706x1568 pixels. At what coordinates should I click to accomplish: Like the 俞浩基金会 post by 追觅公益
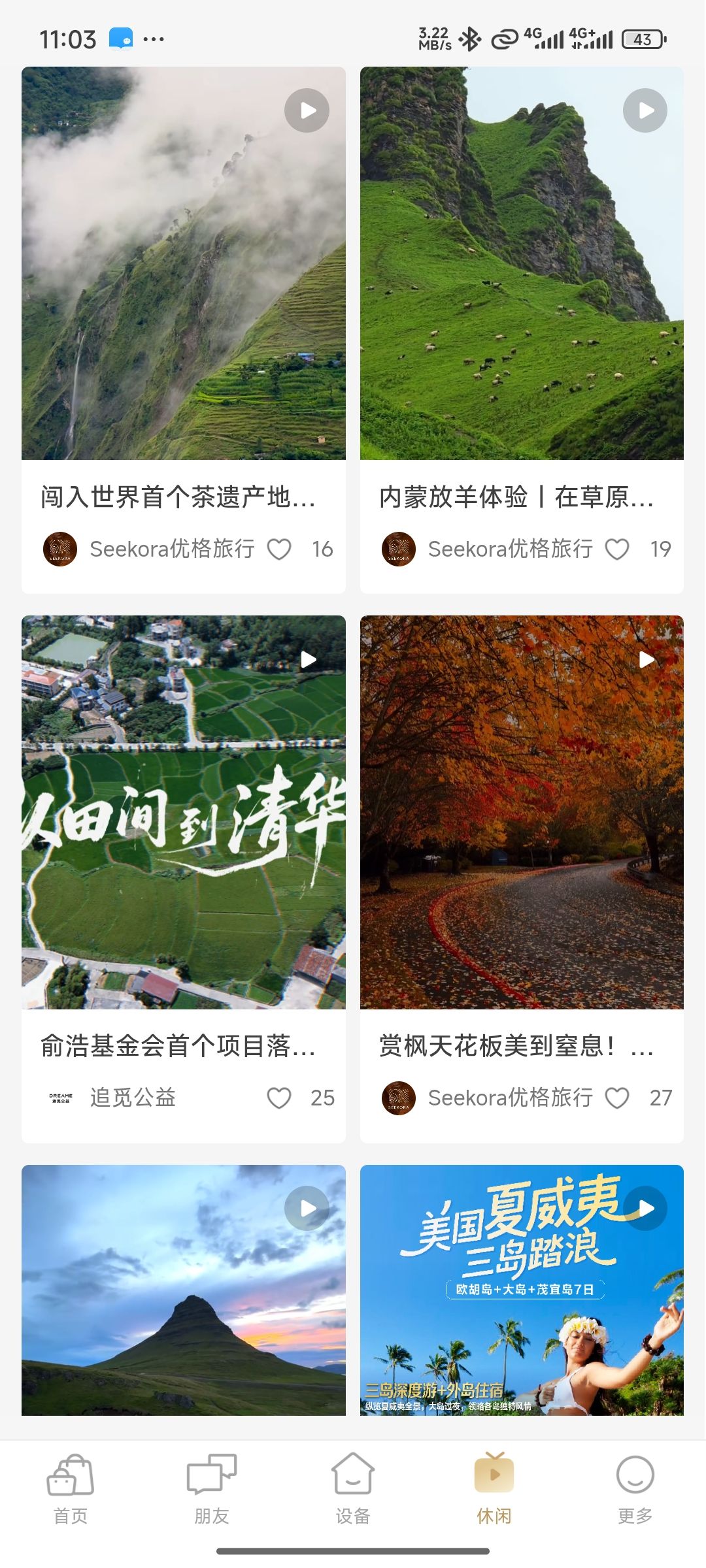coord(279,1098)
